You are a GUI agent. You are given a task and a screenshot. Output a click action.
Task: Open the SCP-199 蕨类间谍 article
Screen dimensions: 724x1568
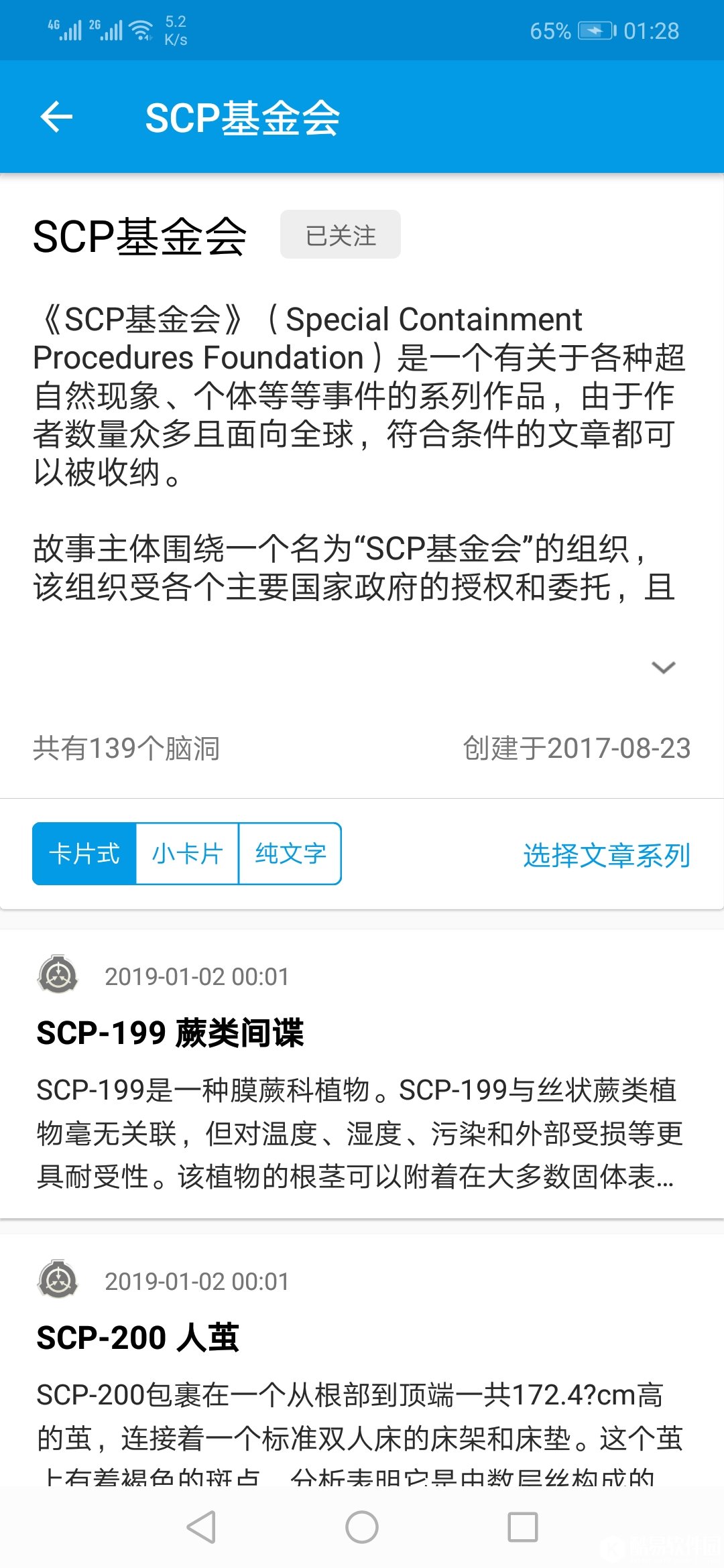click(171, 1033)
